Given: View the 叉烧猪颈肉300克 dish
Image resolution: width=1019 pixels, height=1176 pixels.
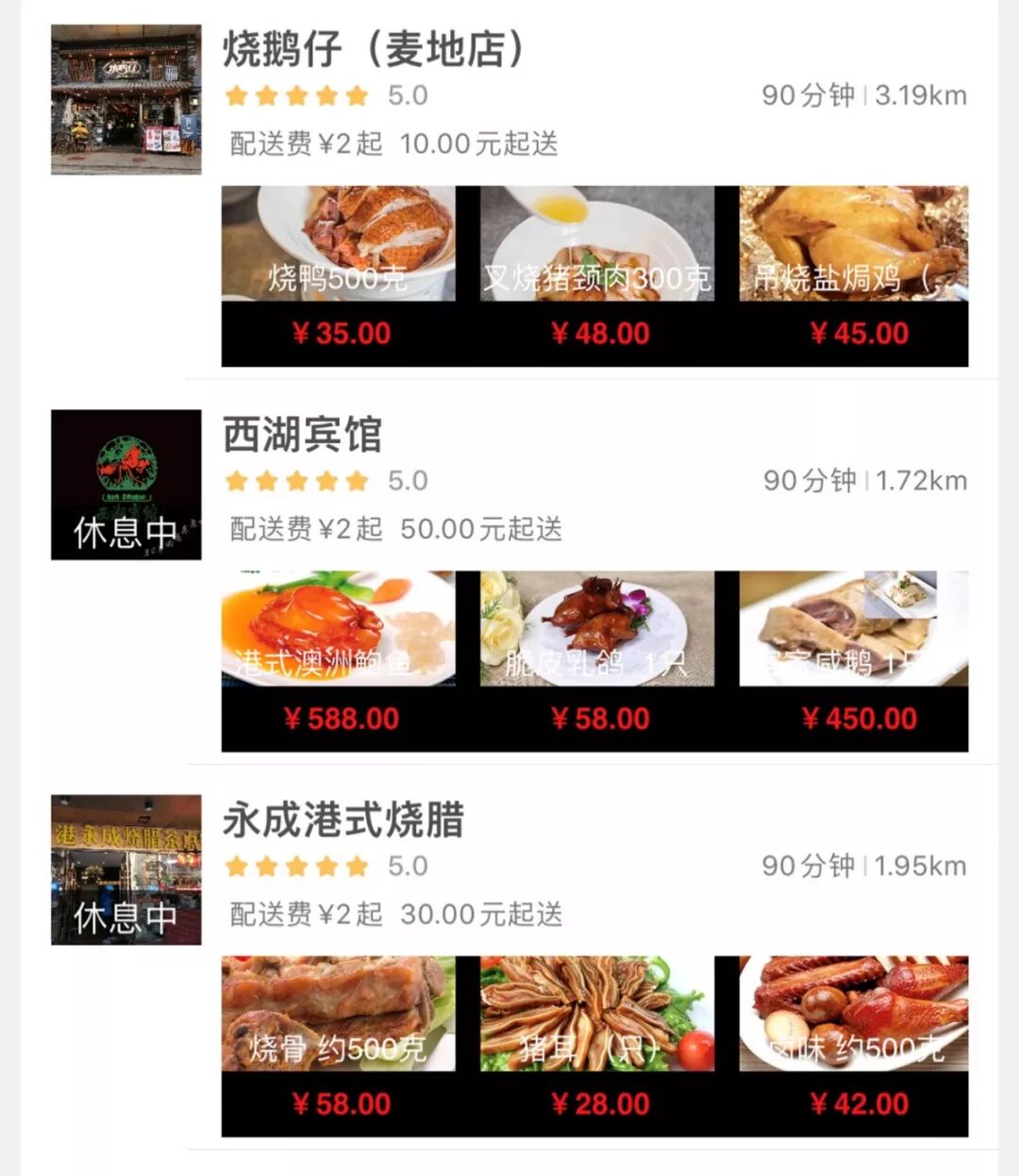Looking at the screenshot, I should (x=597, y=274).
